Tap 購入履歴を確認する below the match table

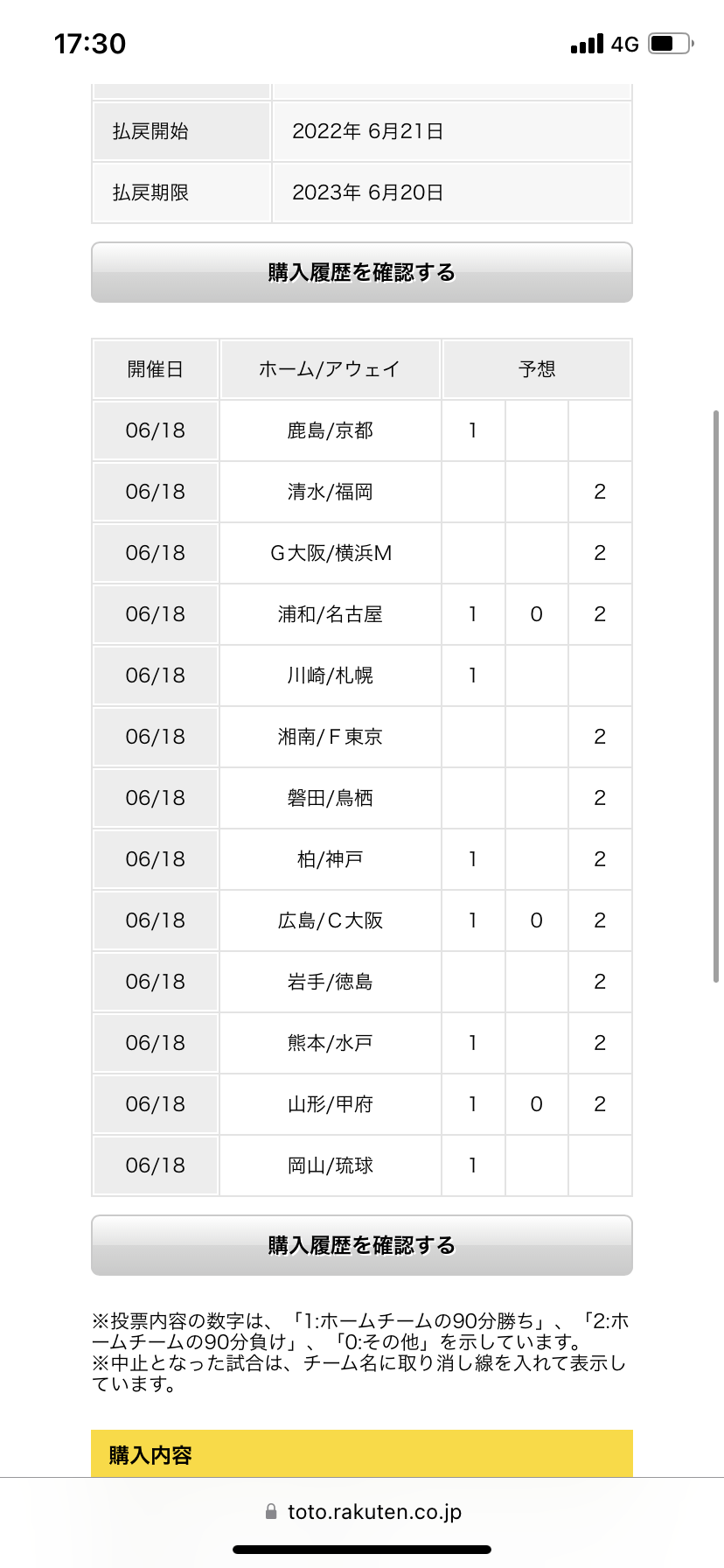(x=361, y=1245)
